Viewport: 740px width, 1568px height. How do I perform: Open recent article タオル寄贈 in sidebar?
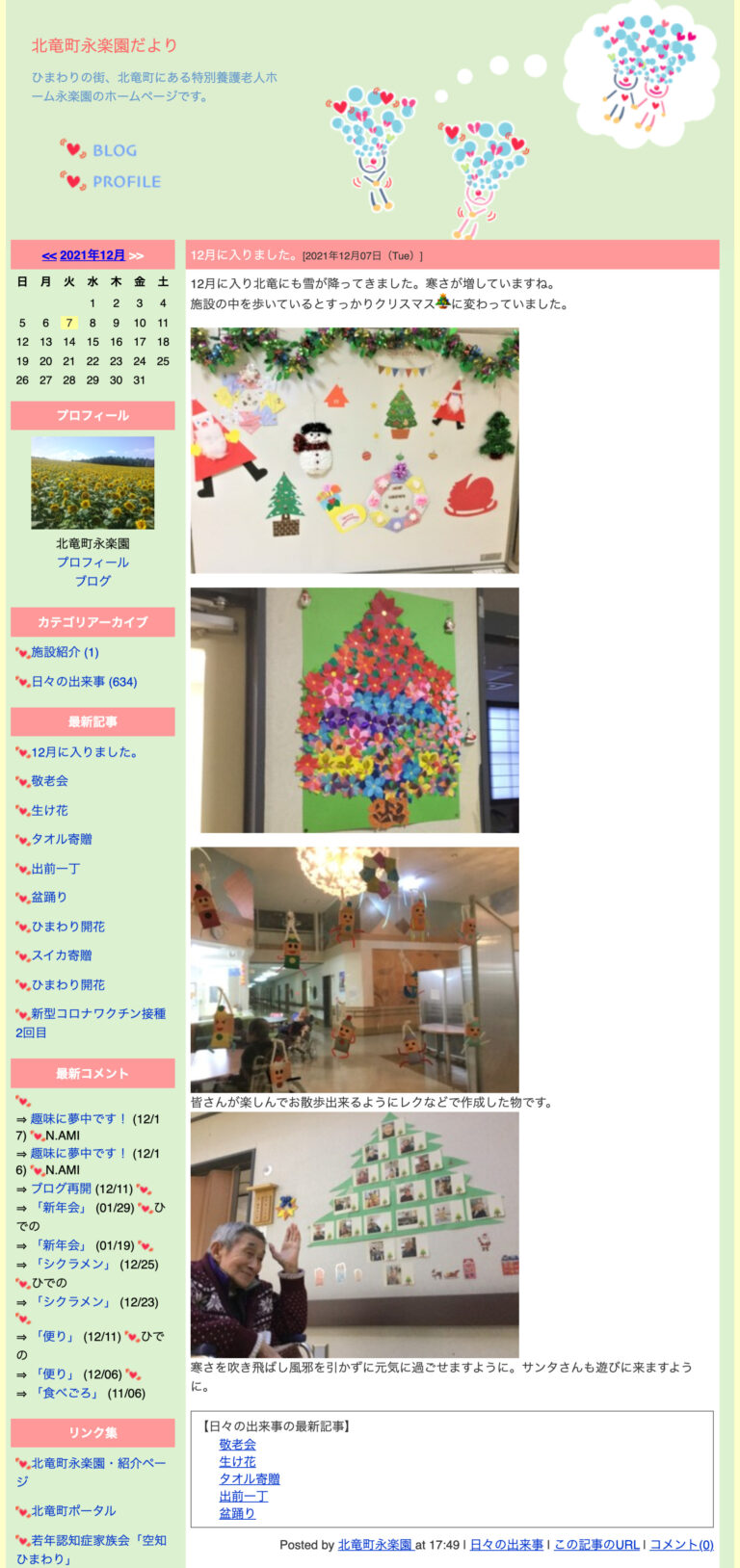click(62, 839)
